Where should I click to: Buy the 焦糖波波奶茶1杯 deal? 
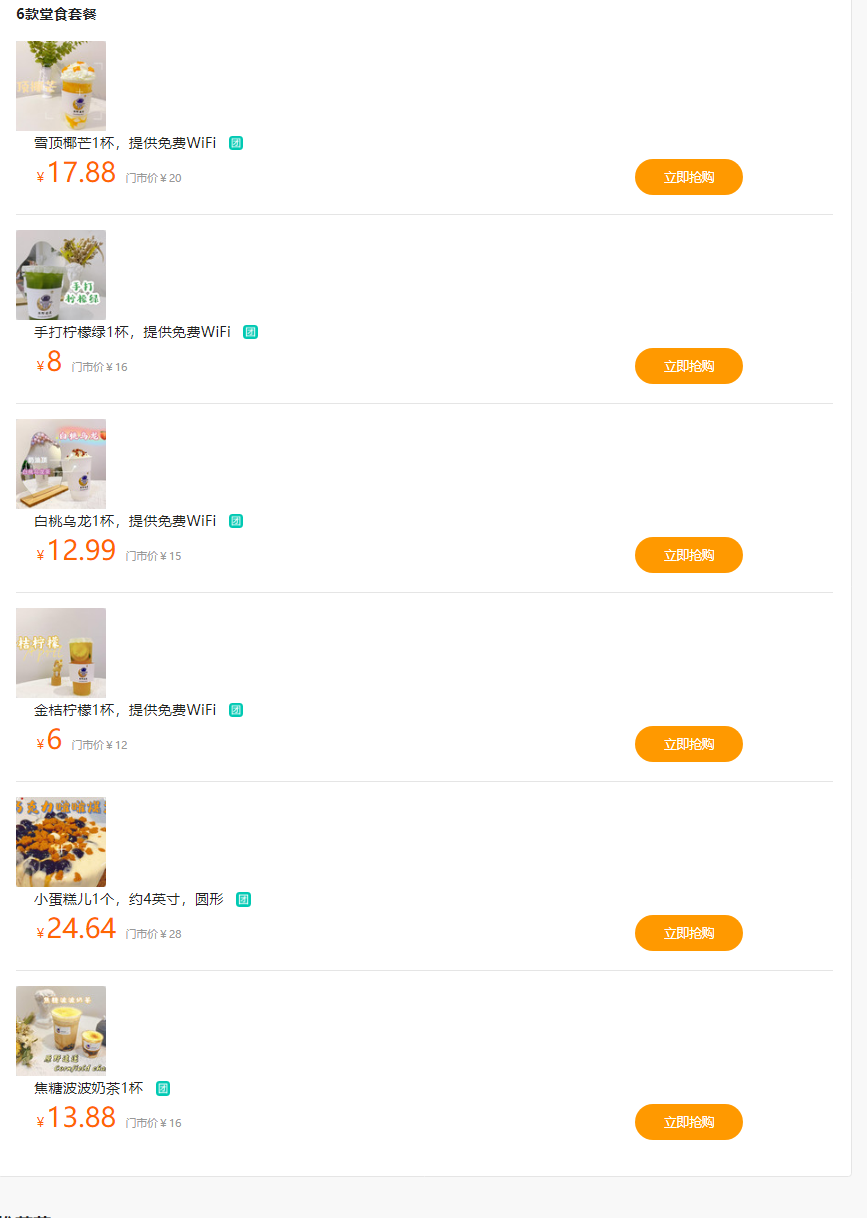(688, 1122)
